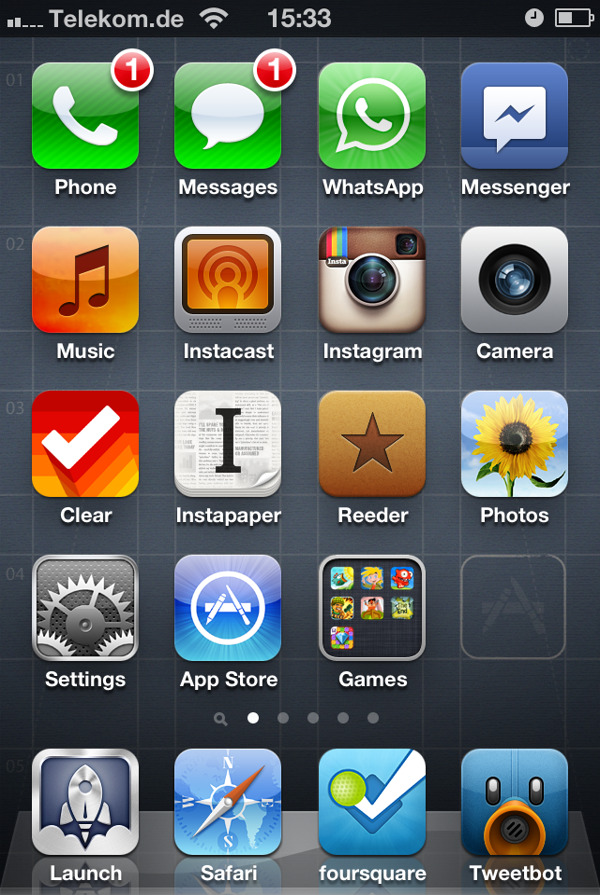600x895 pixels.
Task: Launch Instacast podcast app
Action: click(x=228, y=280)
